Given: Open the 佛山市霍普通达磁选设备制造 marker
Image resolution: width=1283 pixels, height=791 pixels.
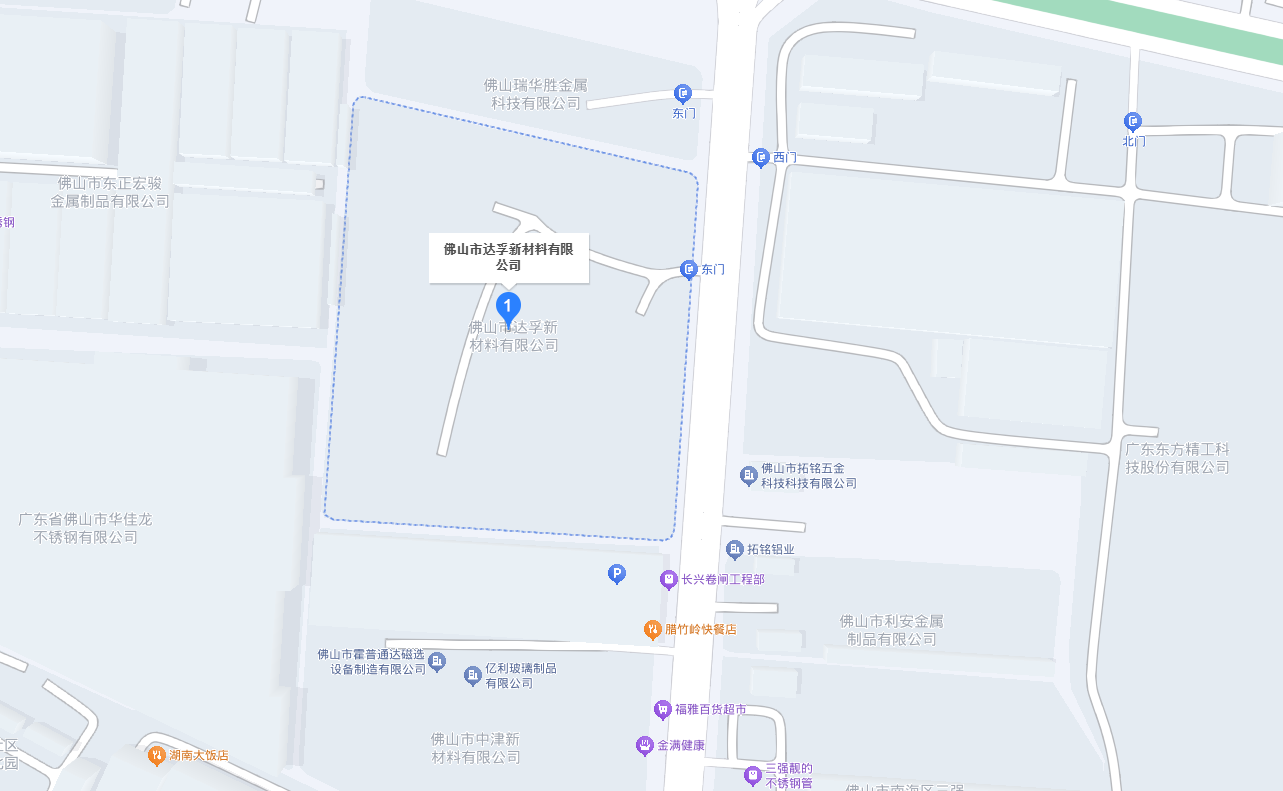Looking at the screenshot, I should (437, 660).
